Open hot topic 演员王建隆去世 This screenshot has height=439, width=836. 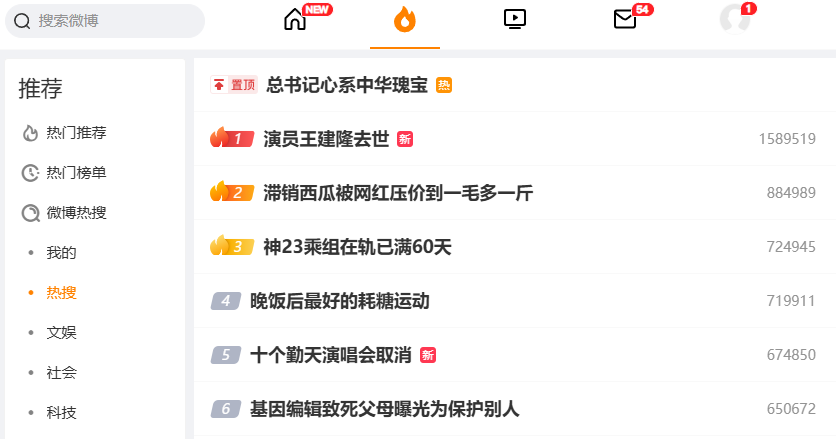(x=326, y=139)
